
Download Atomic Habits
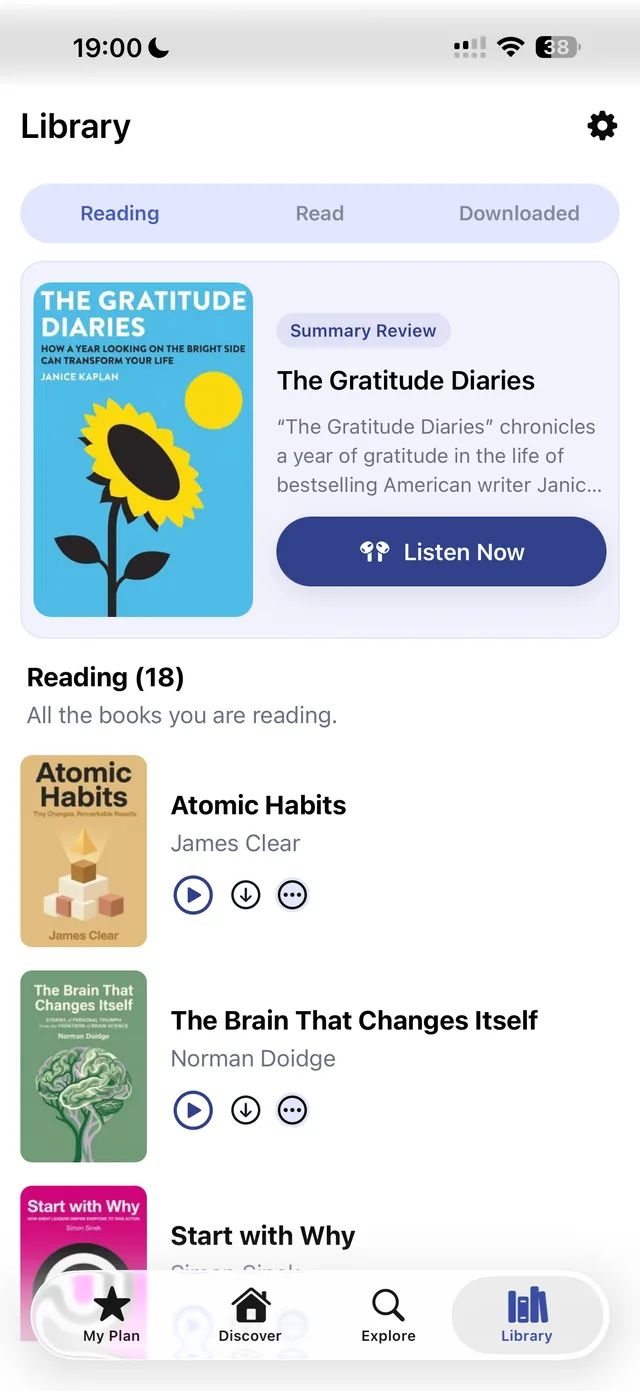pyautogui.click(x=246, y=895)
